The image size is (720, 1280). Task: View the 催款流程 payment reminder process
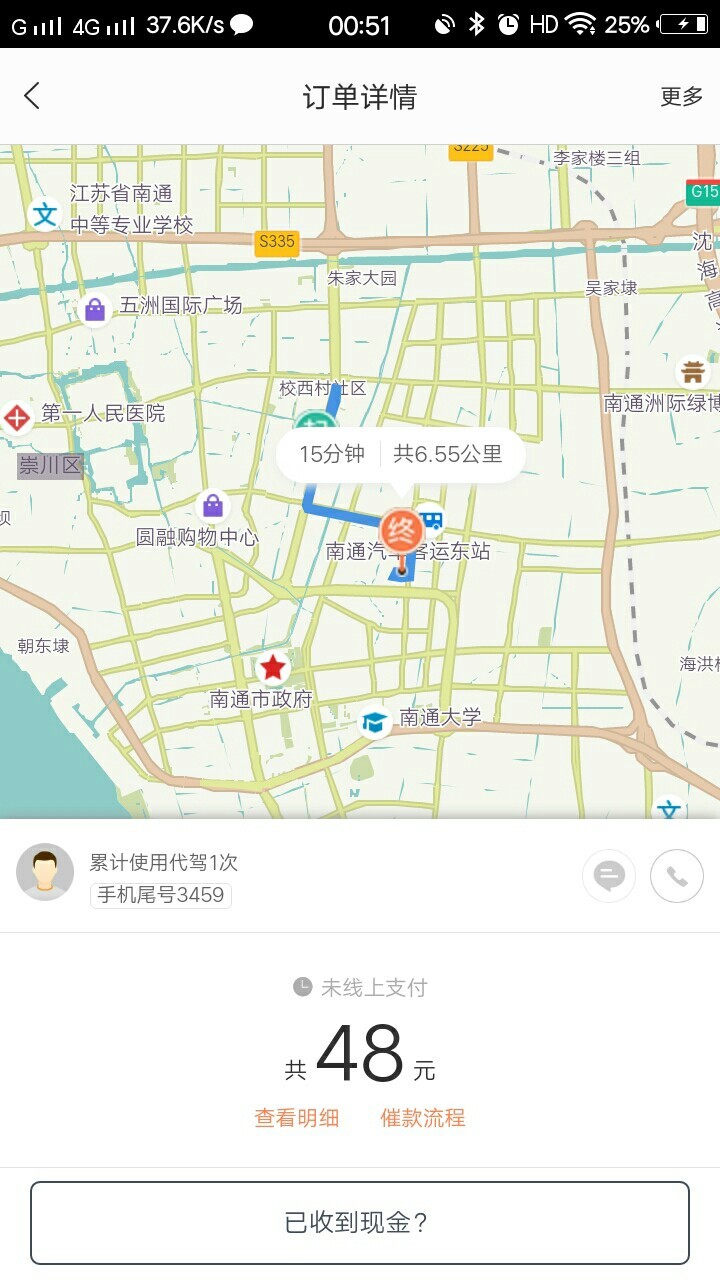[422, 1117]
